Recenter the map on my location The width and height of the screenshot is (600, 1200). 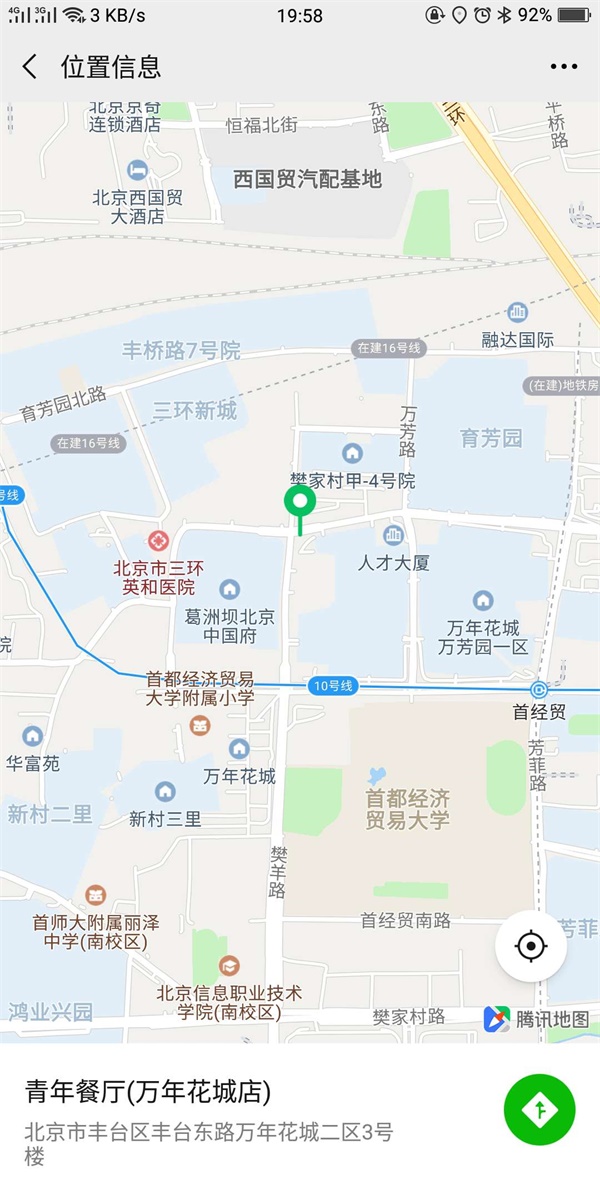pyautogui.click(x=531, y=946)
